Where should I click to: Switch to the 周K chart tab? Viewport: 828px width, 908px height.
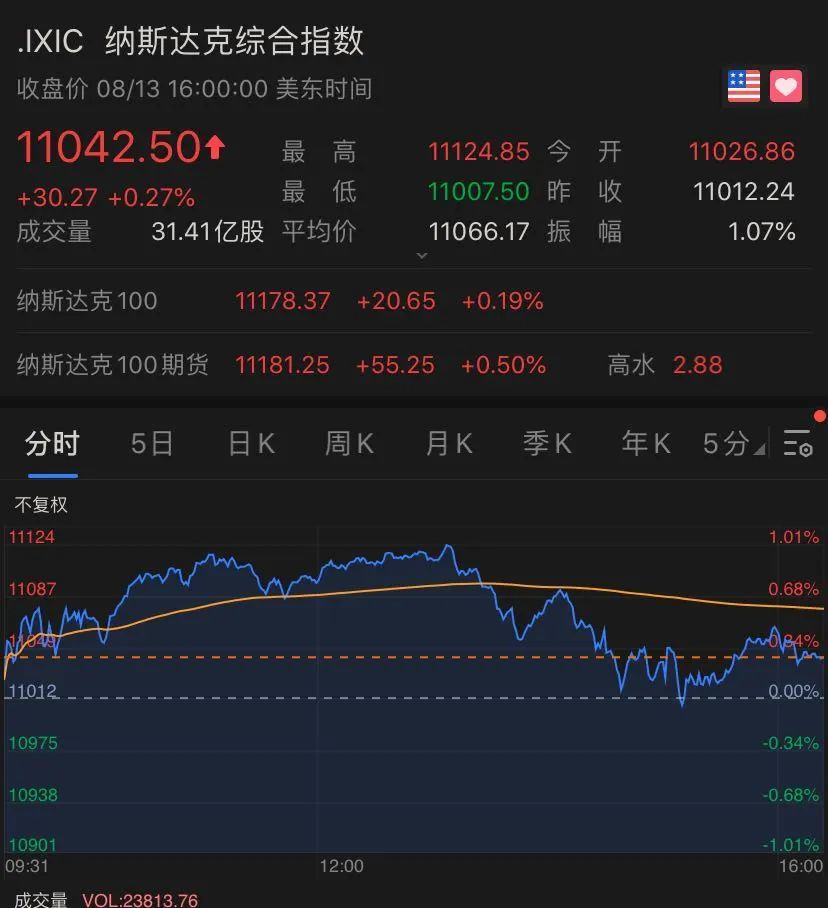pyautogui.click(x=349, y=444)
